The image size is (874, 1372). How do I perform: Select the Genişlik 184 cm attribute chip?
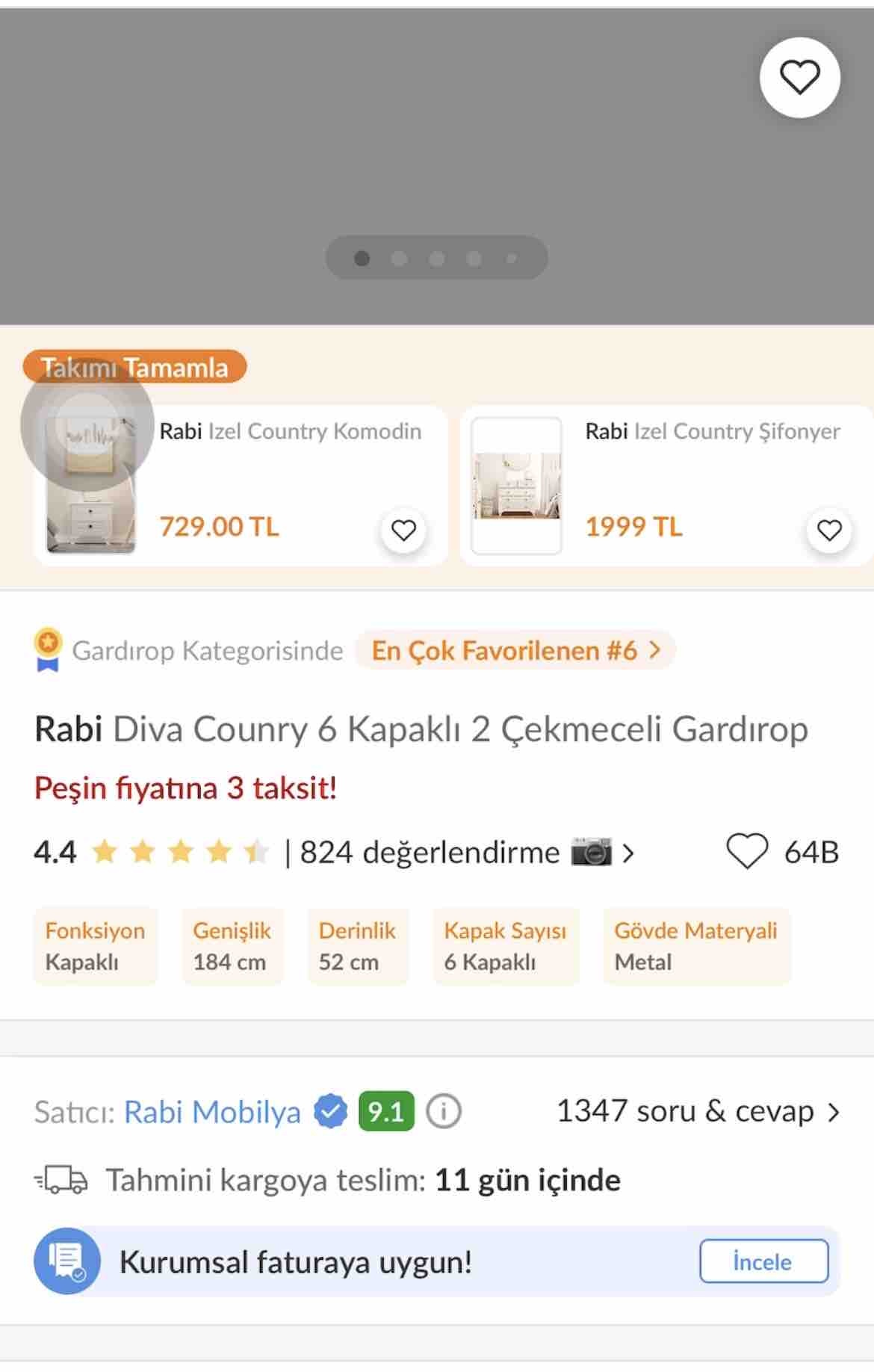click(x=232, y=946)
